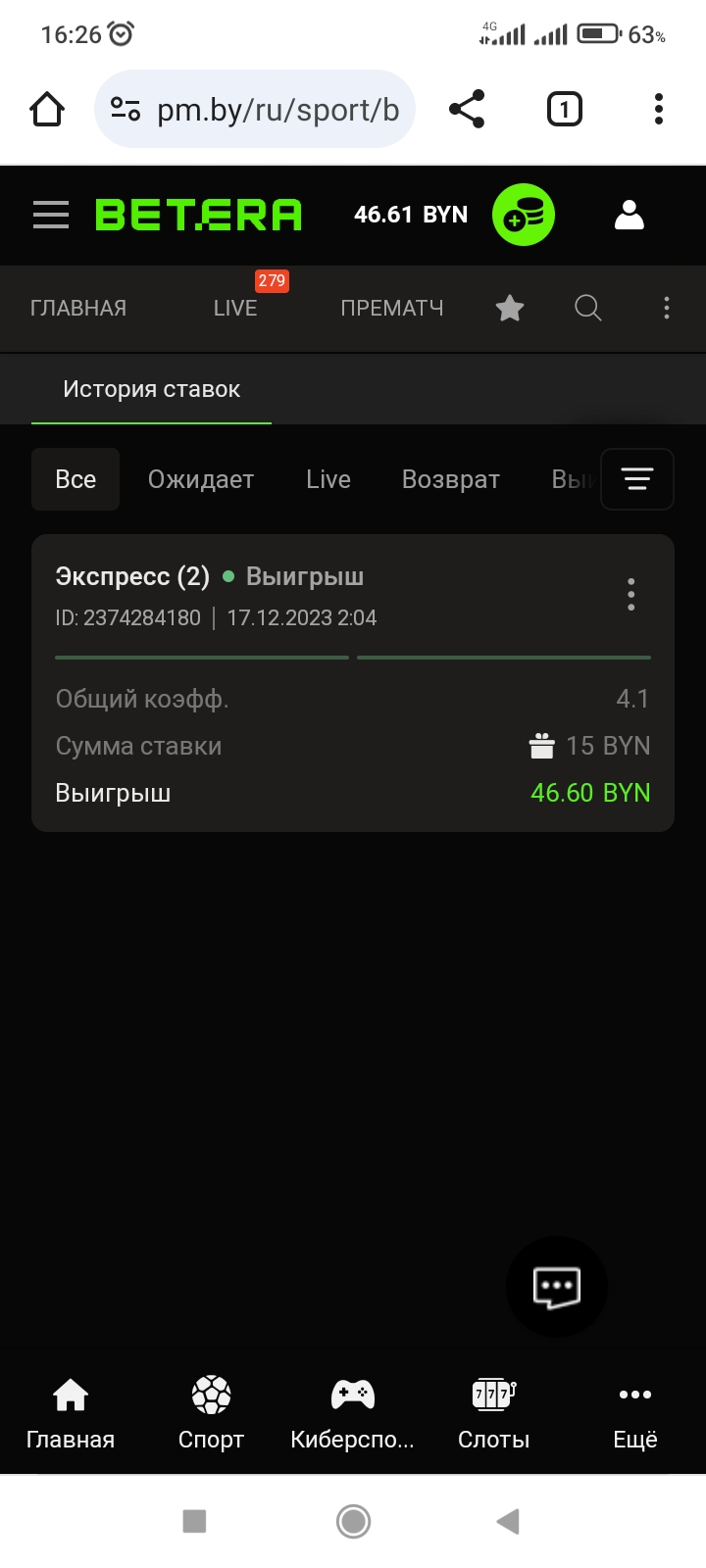Select the Ожидает filter

tap(201, 479)
